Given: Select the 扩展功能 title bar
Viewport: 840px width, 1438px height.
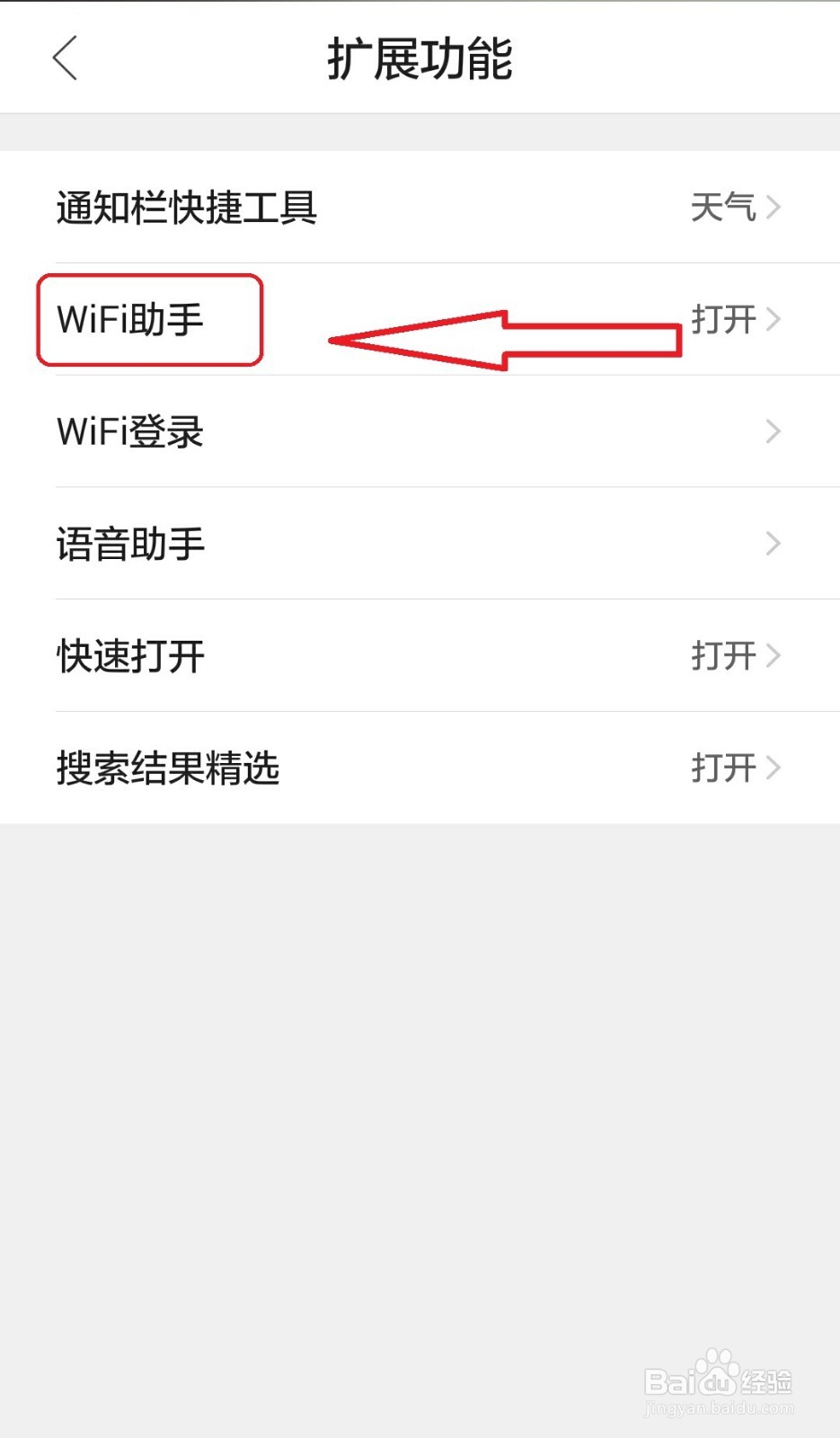Looking at the screenshot, I should point(420,58).
